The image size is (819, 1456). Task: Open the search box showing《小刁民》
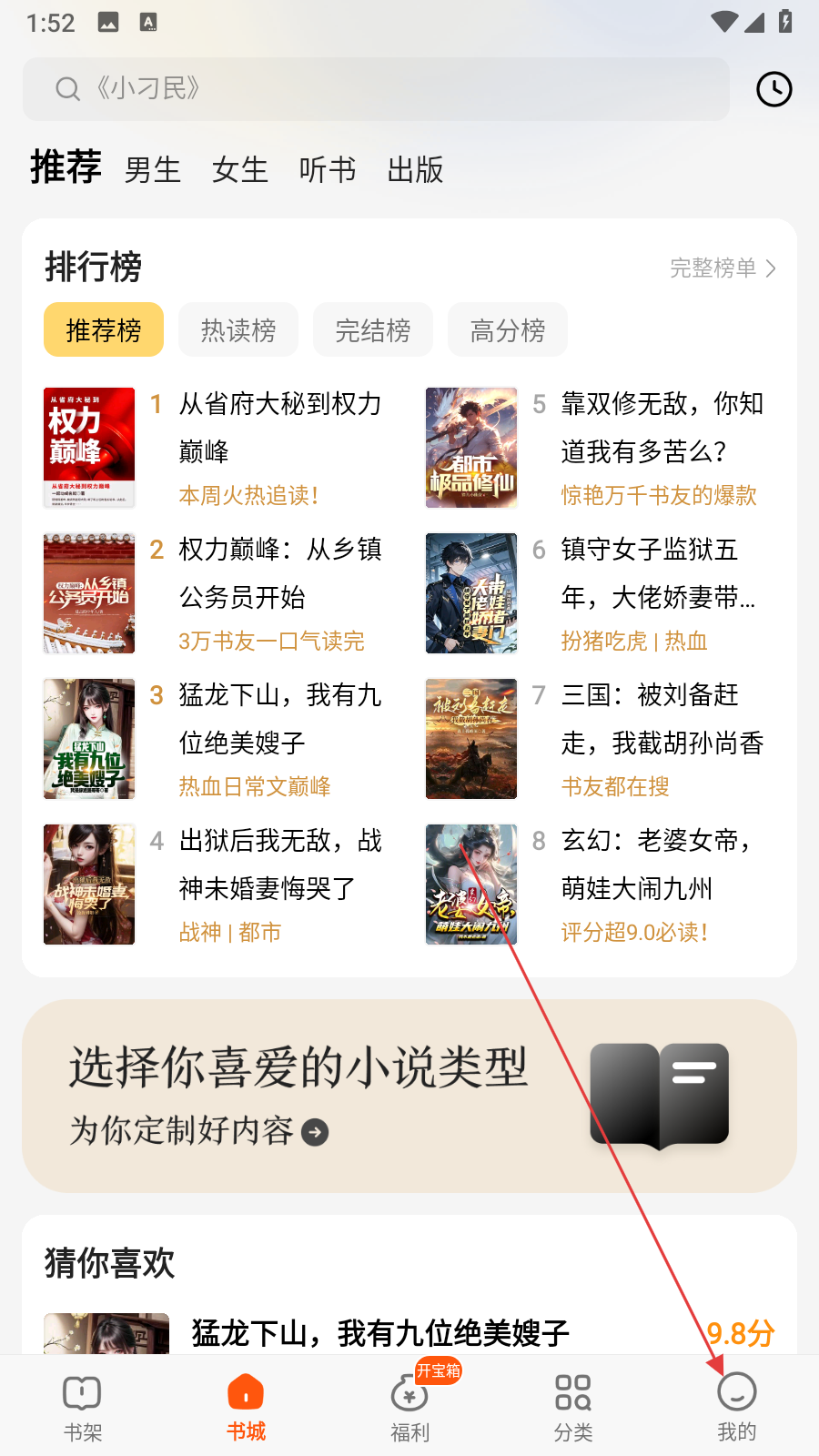point(375,89)
